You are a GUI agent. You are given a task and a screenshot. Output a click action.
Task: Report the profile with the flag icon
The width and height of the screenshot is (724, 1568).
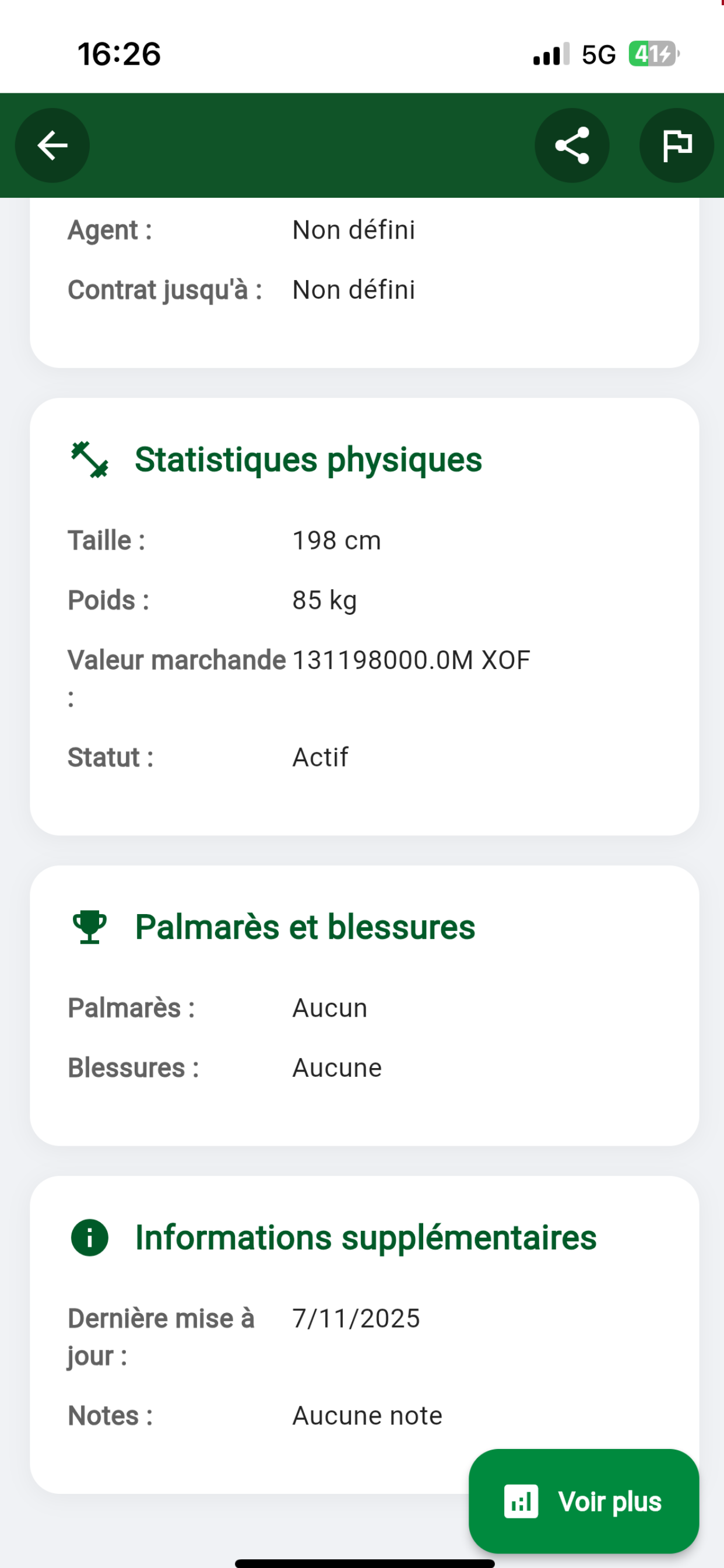[677, 145]
